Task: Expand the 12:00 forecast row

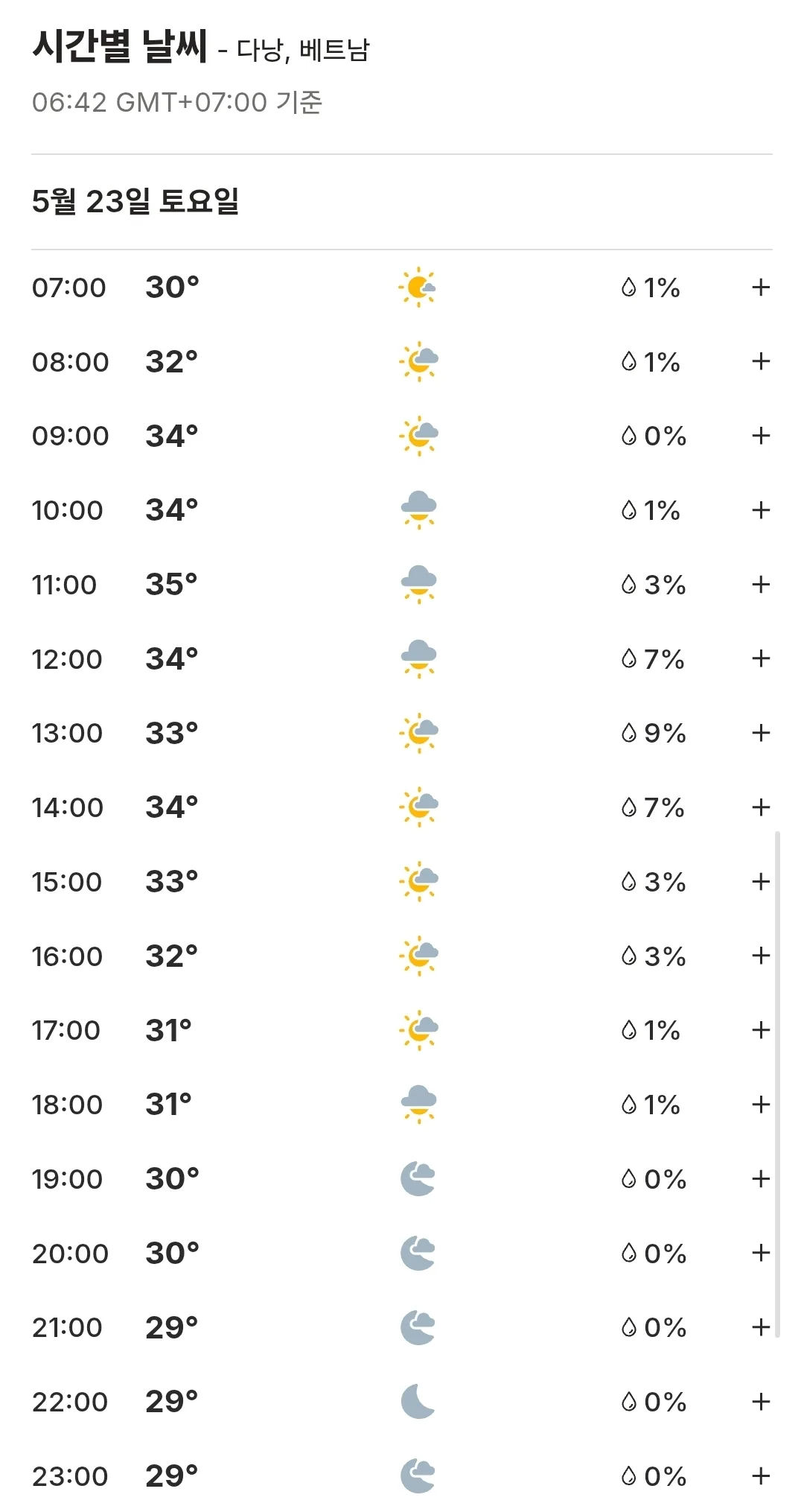Action: (x=760, y=658)
